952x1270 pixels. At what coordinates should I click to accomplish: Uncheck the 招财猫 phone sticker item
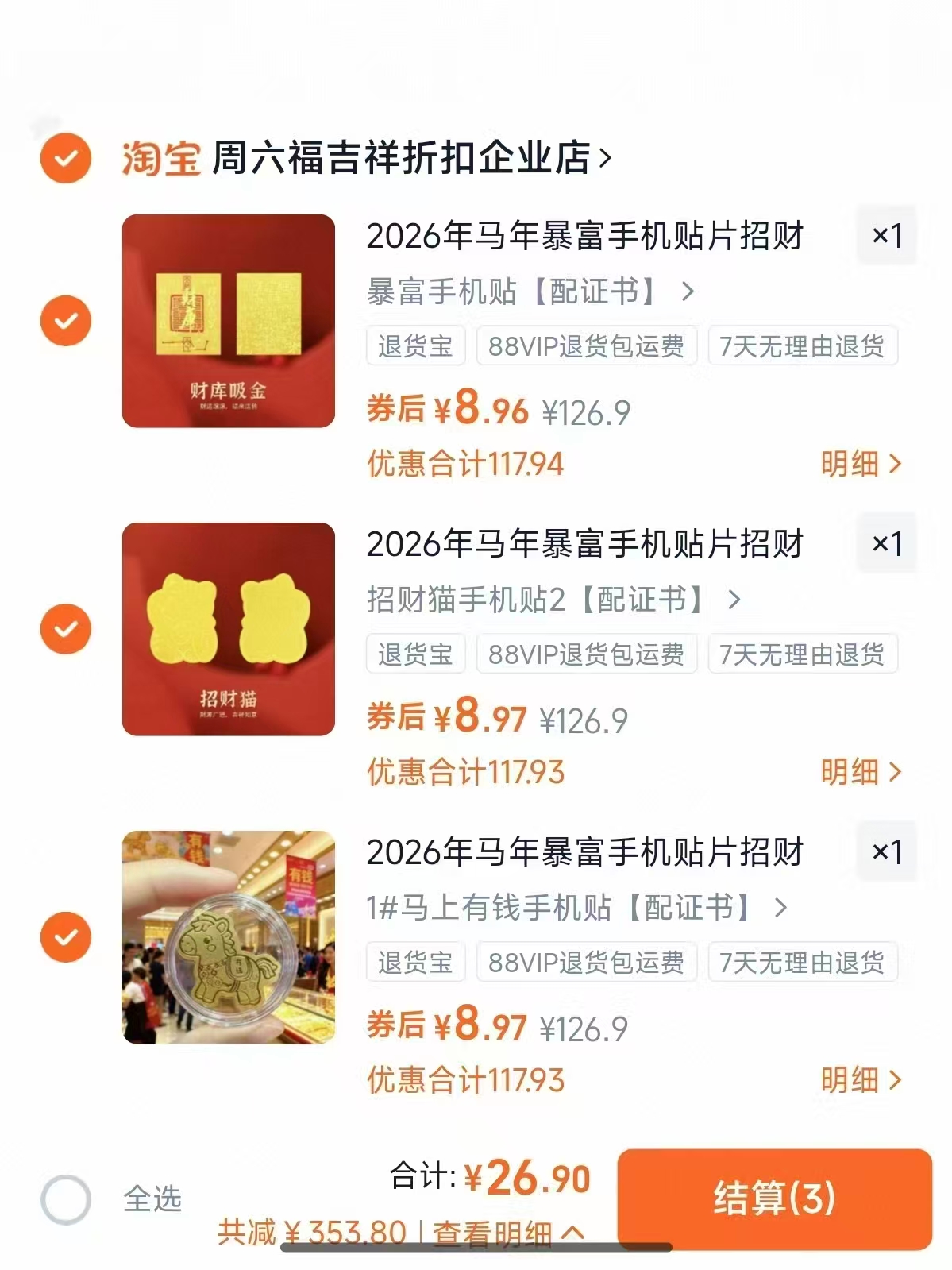tap(64, 629)
